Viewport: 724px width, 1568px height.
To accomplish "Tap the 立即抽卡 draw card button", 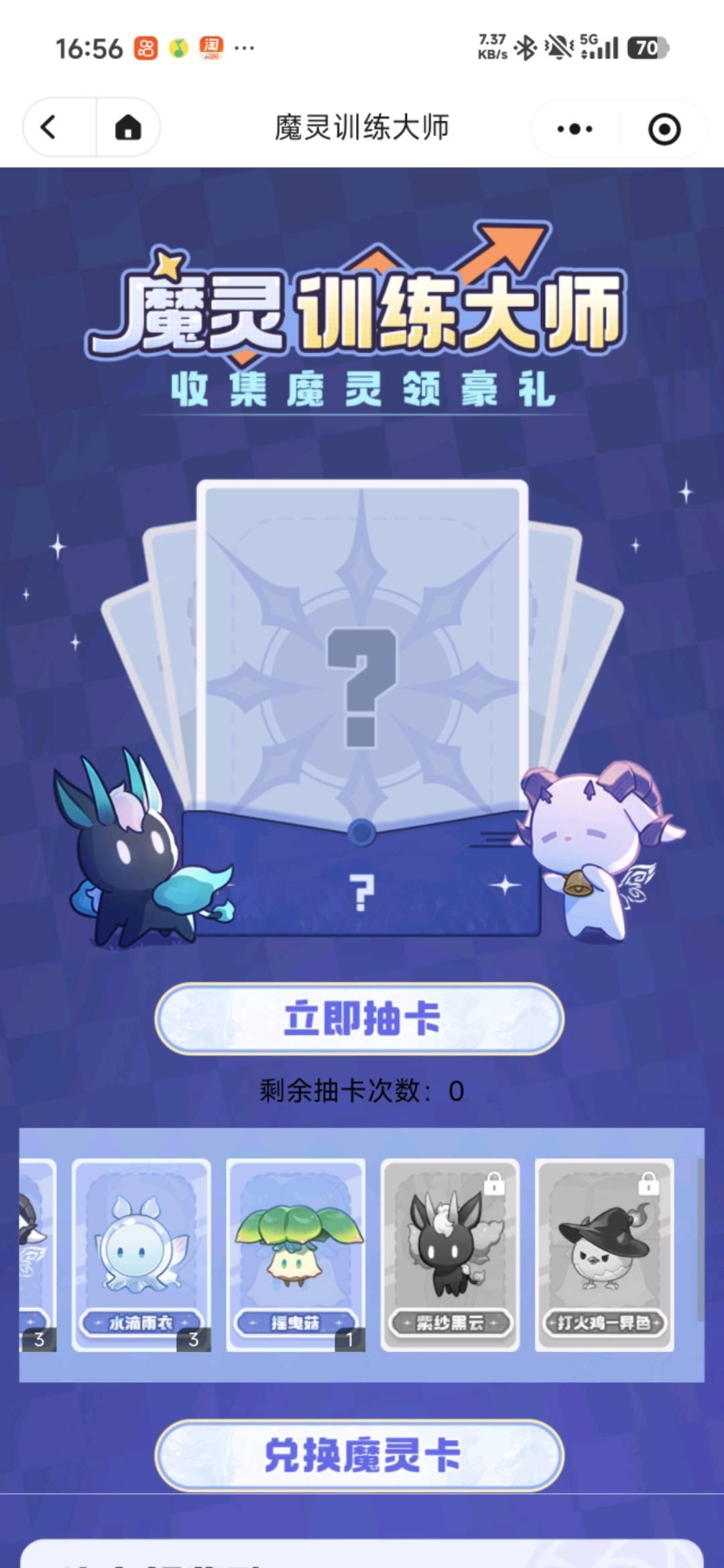I will (x=360, y=1019).
